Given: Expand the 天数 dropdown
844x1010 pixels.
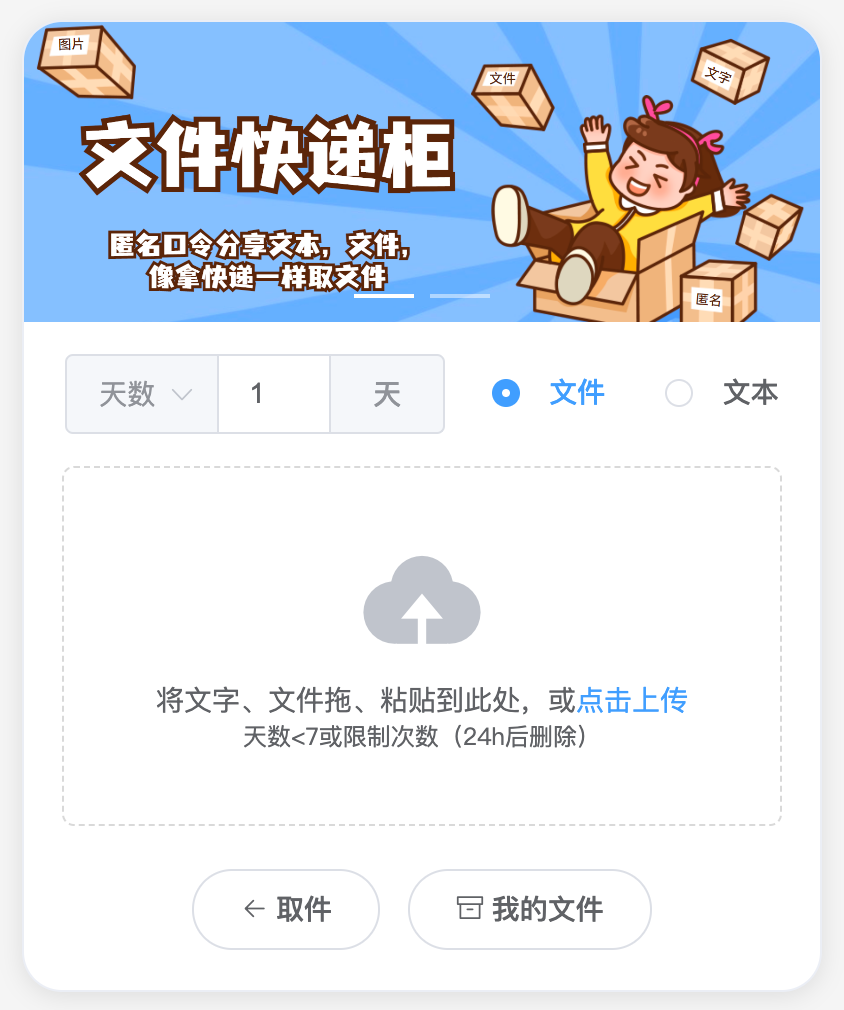Looking at the screenshot, I should (143, 394).
